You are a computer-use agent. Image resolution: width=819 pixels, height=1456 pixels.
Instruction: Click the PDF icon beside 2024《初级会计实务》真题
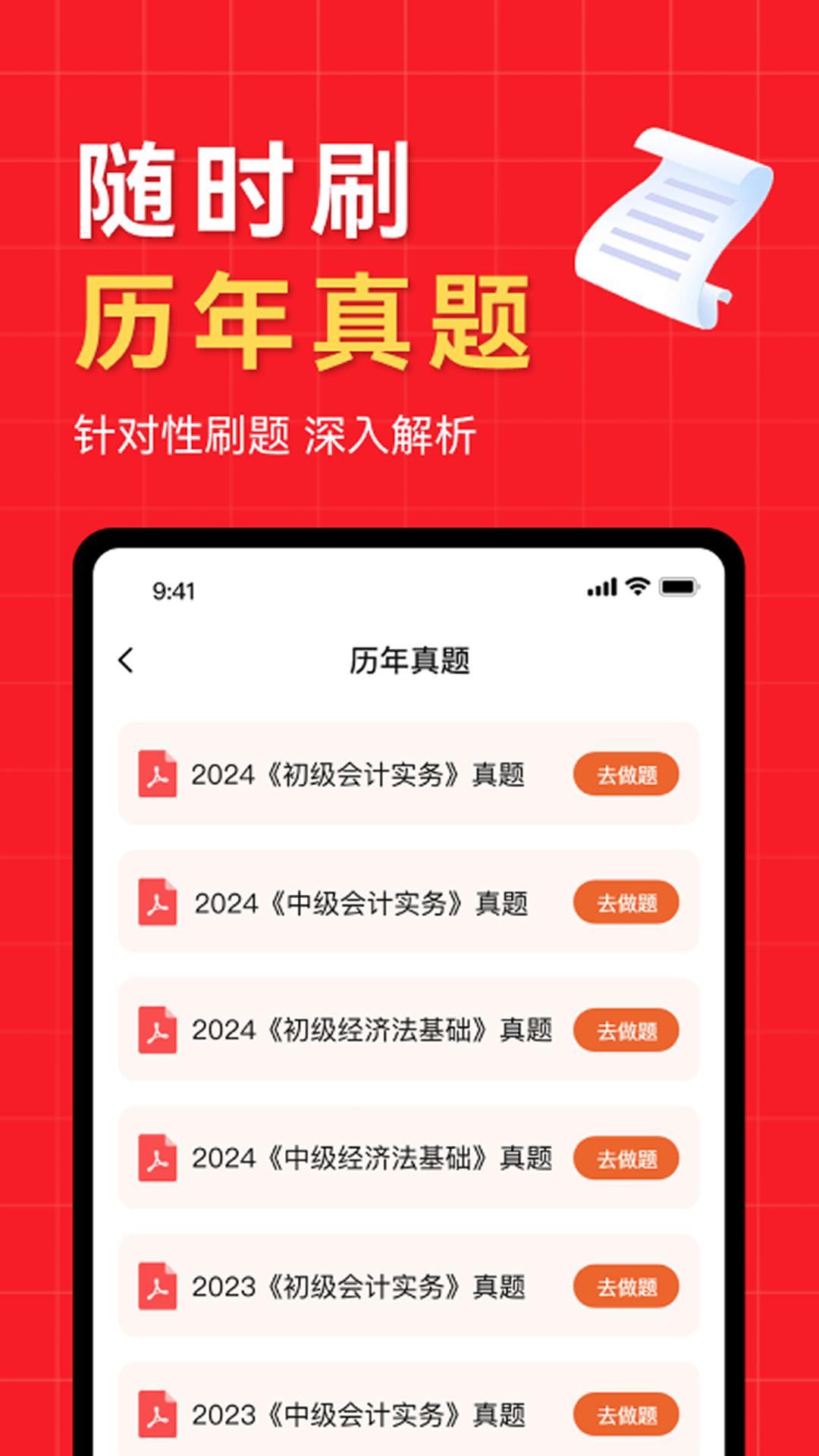(158, 774)
